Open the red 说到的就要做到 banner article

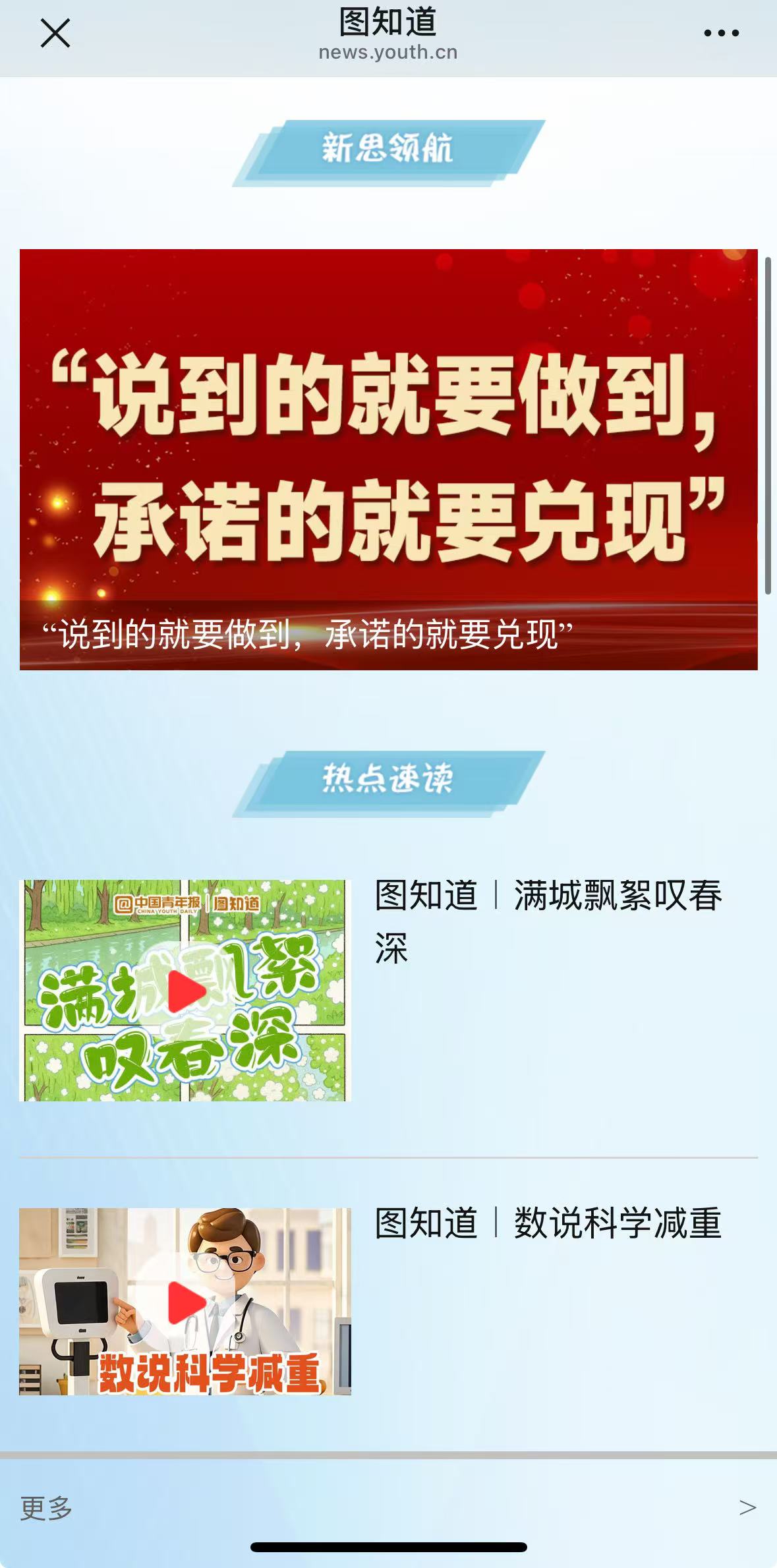388,459
